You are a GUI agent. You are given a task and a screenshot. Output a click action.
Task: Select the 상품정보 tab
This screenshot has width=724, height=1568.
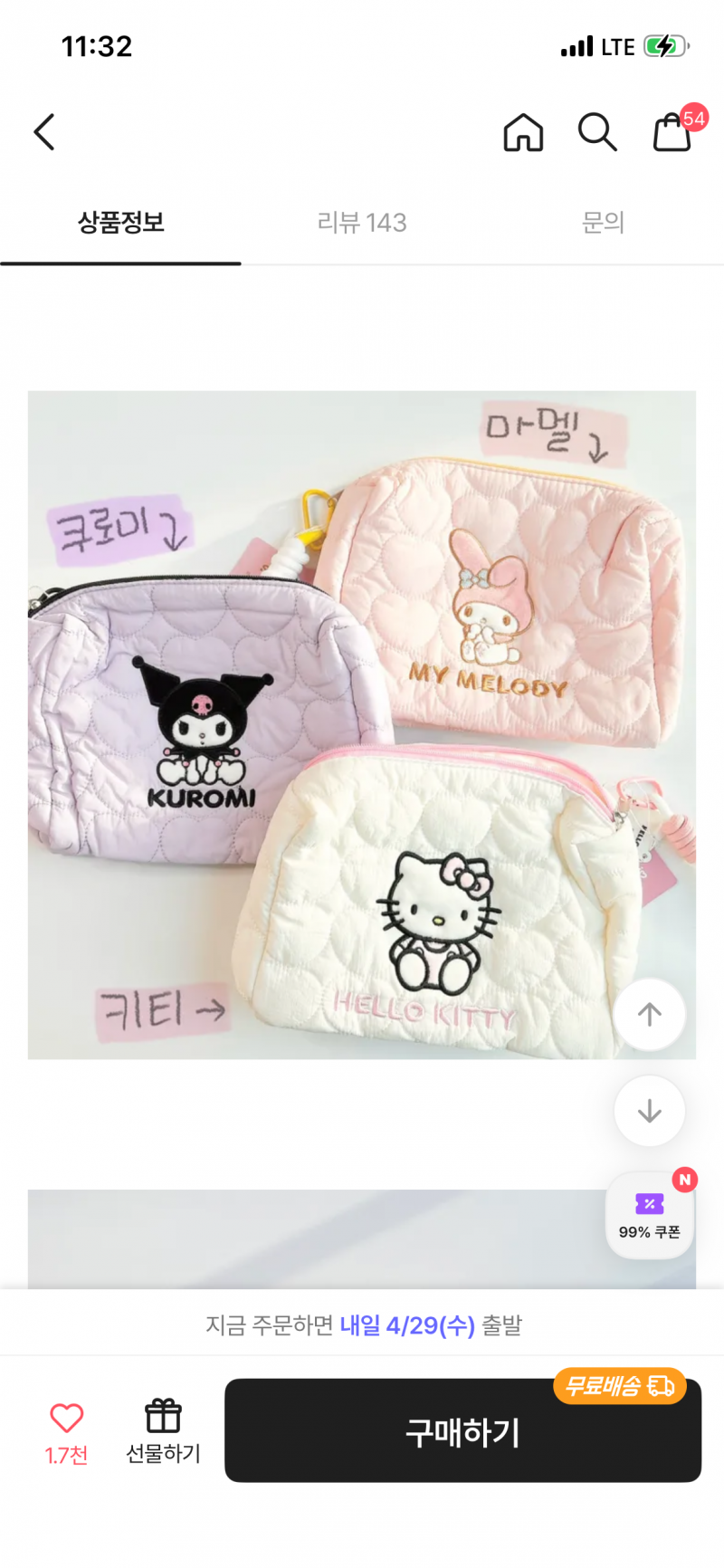coord(120,223)
